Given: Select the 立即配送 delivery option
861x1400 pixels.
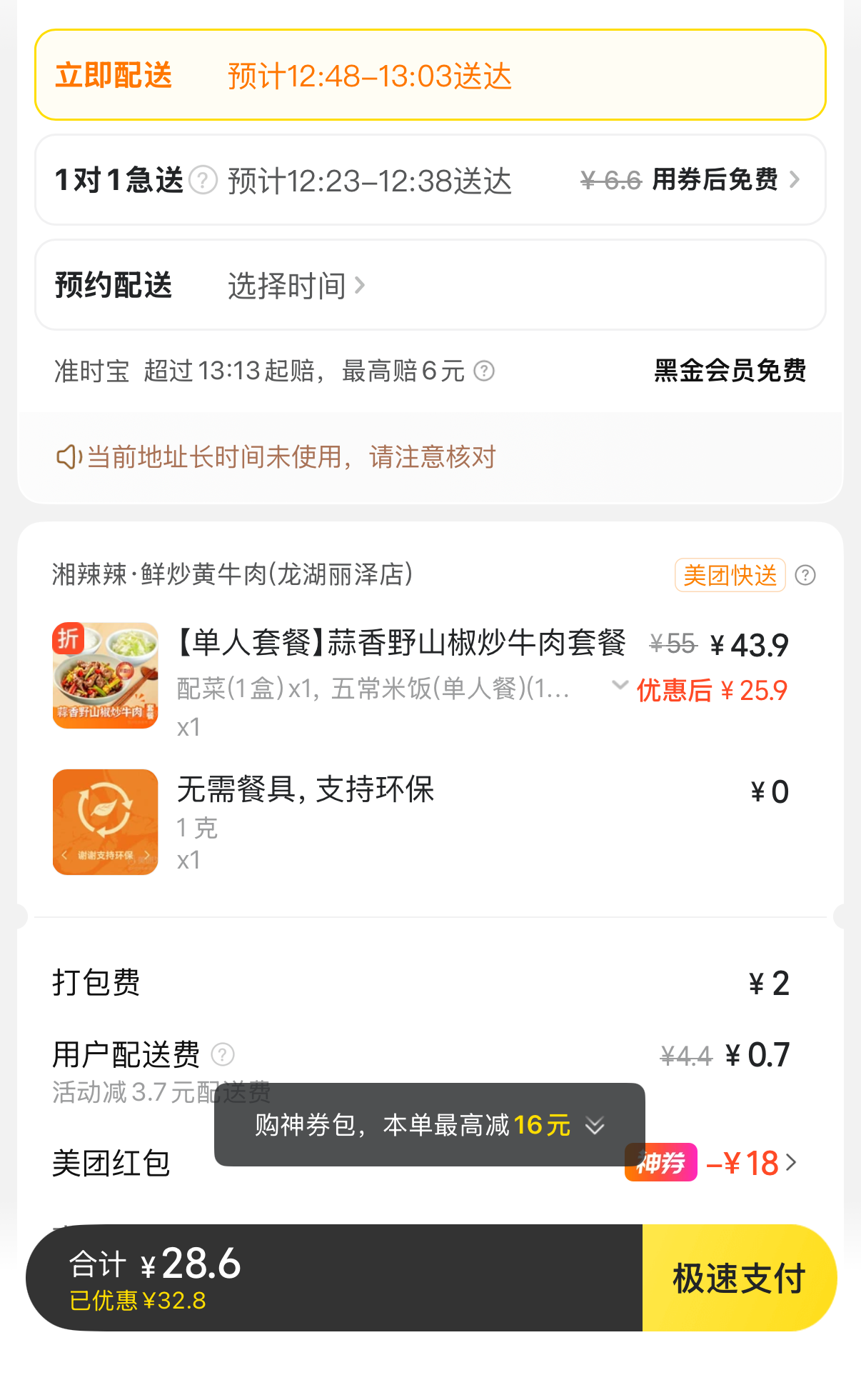Looking at the screenshot, I should 430,75.
